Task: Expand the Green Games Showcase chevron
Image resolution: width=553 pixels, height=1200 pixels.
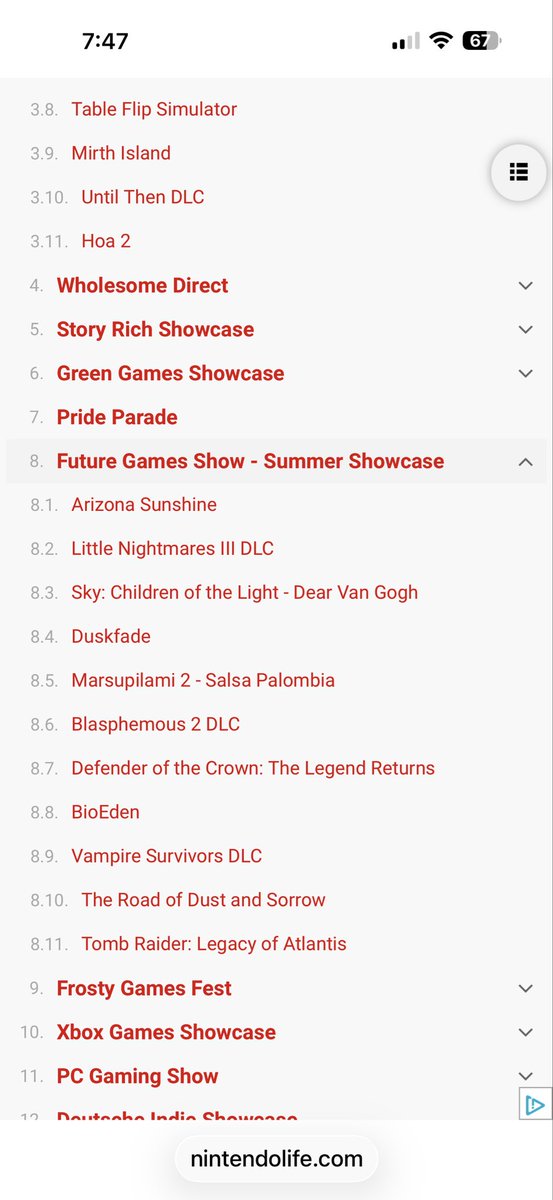Action: click(525, 373)
